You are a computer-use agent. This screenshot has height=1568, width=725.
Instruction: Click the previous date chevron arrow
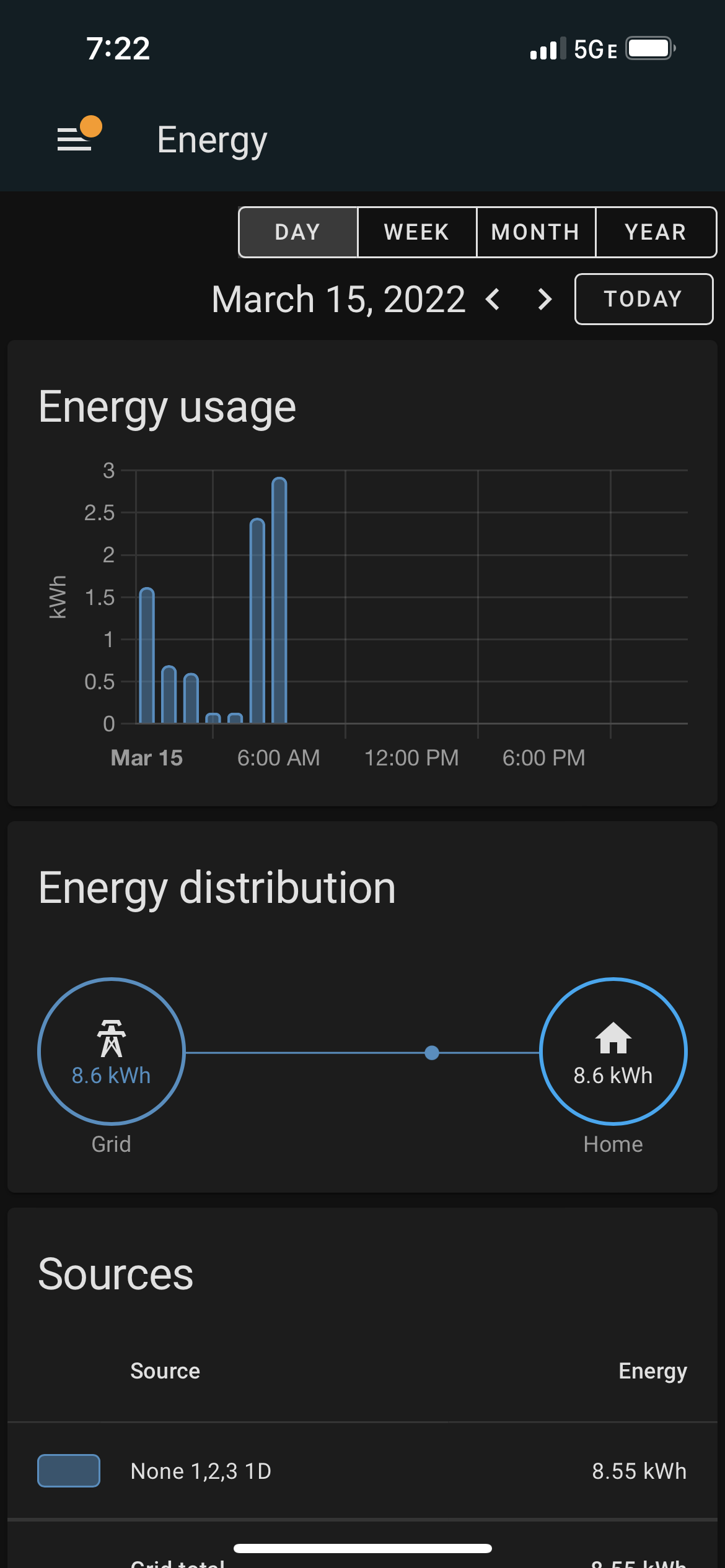(495, 299)
